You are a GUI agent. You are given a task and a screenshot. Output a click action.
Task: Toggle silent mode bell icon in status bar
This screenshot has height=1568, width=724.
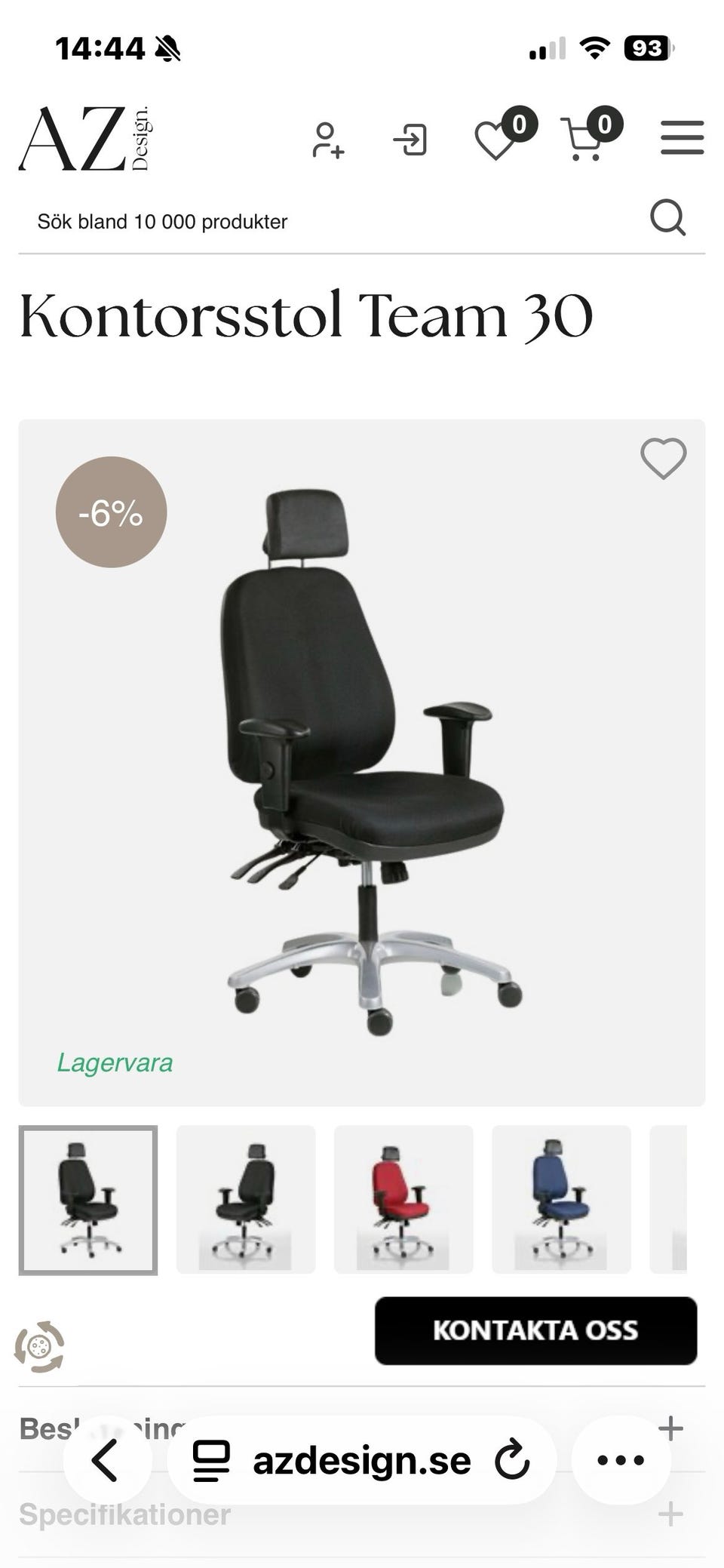click(169, 47)
